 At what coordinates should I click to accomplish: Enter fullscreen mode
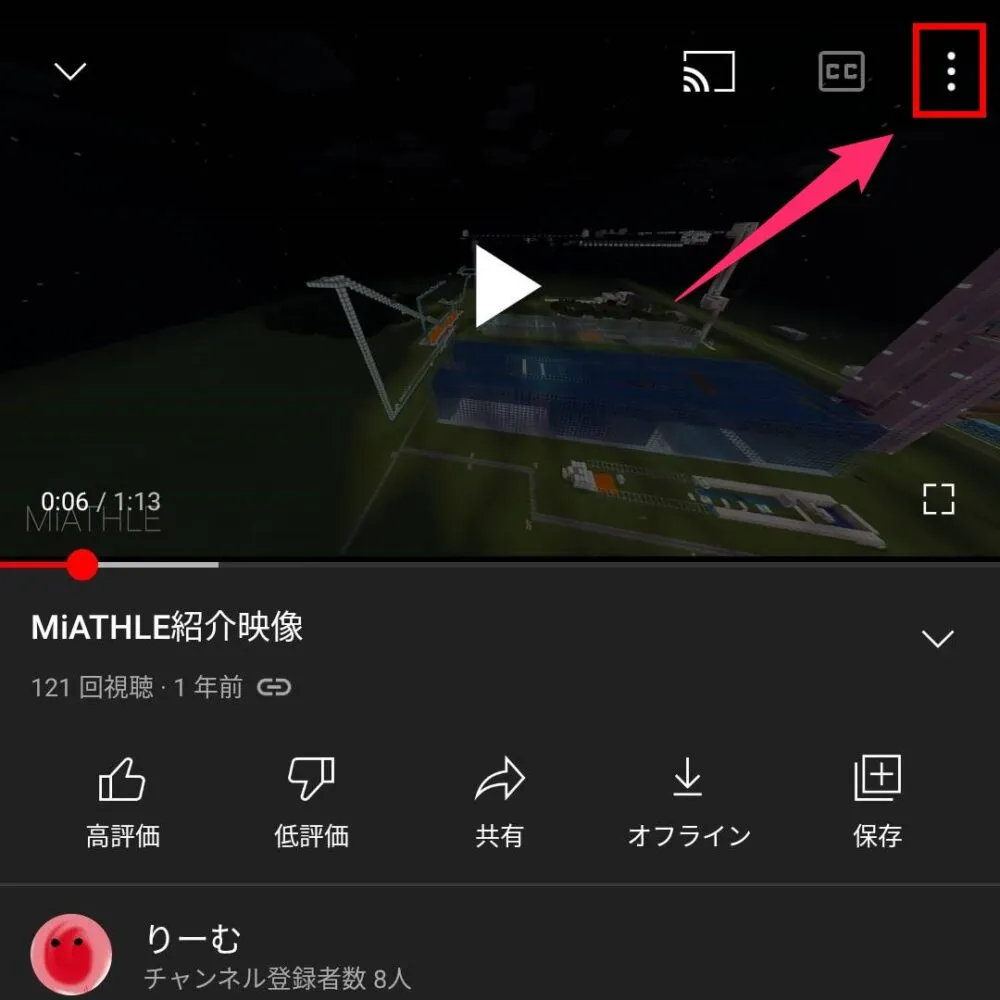[x=938, y=499]
